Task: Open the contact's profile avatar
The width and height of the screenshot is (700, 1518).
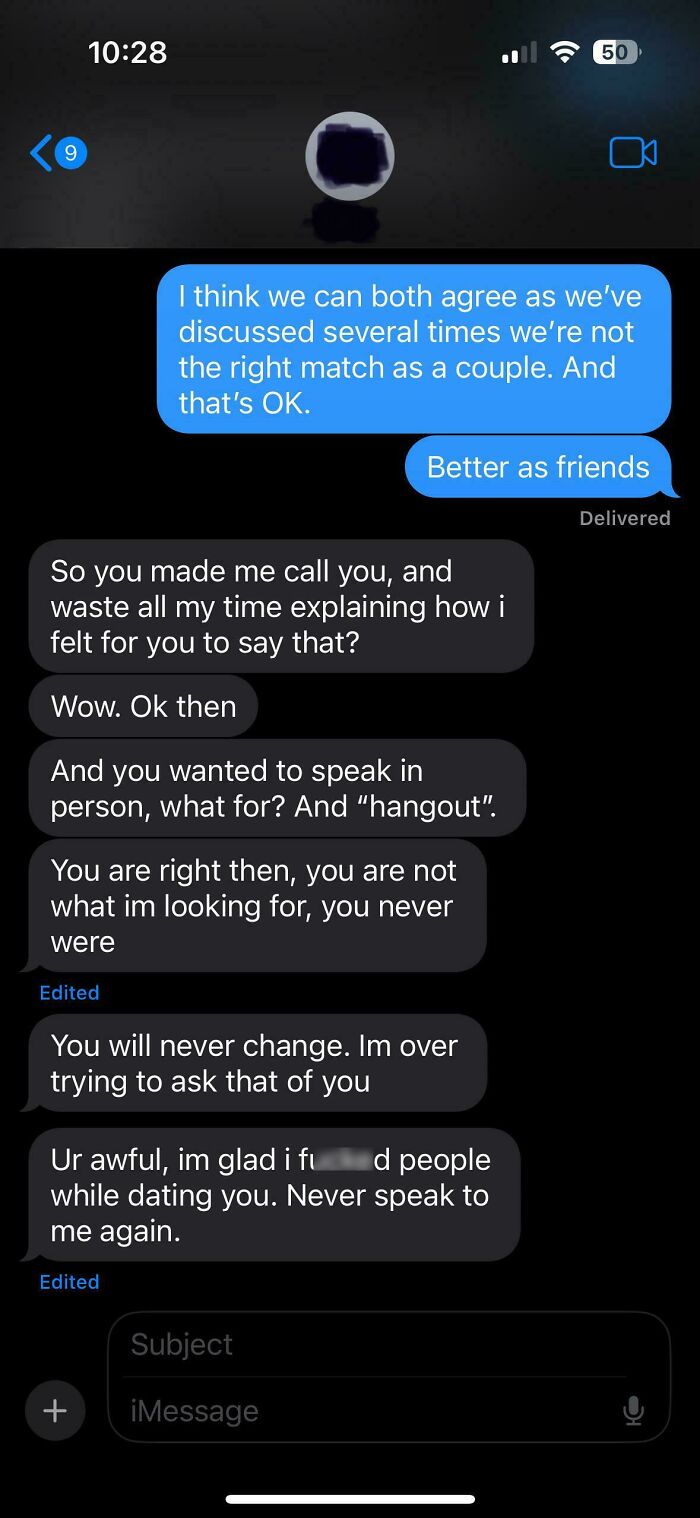Action: click(x=349, y=157)
